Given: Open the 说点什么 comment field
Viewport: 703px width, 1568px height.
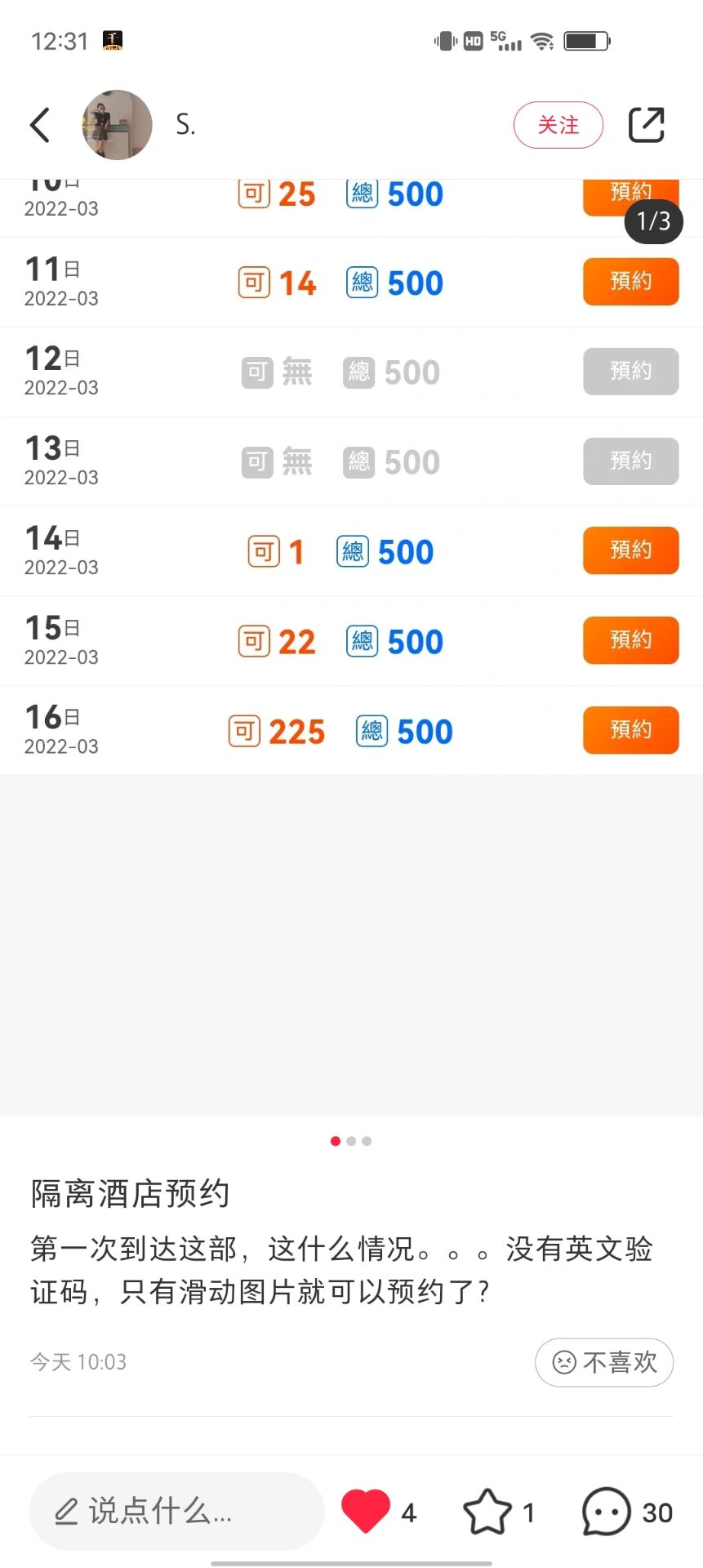Looking at the screenshot, I should (176, 1511).
